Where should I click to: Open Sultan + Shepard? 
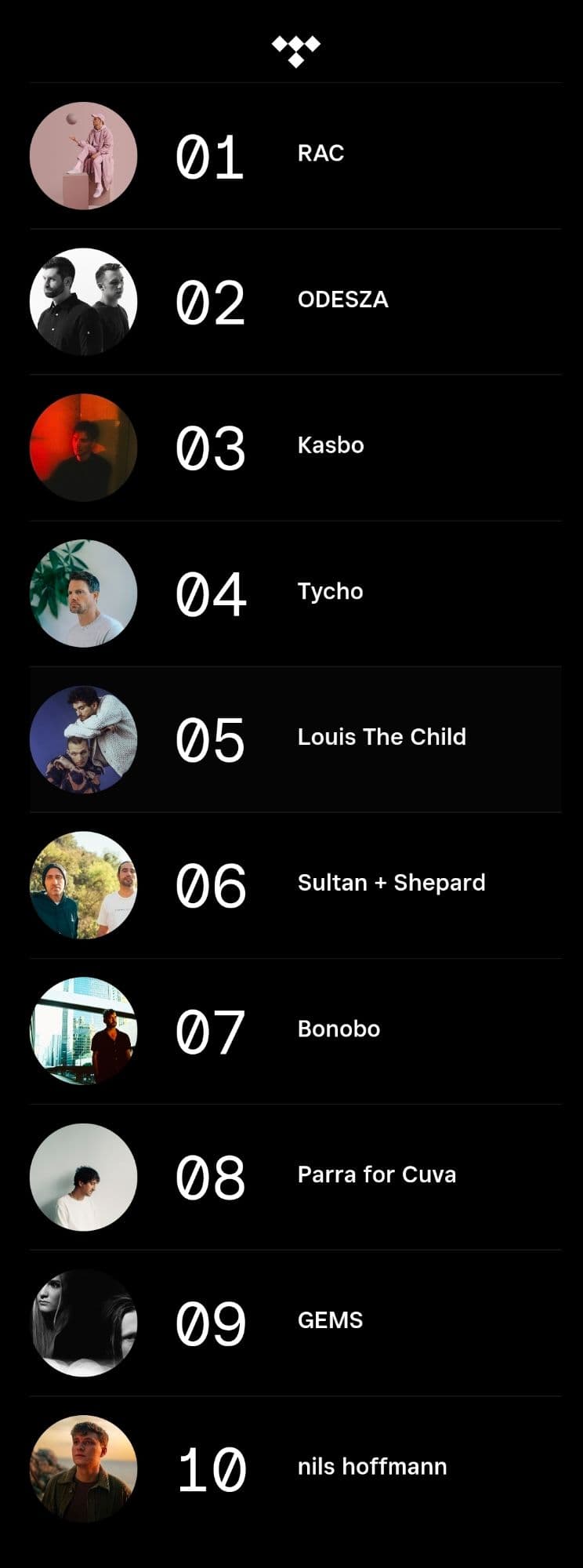[x=391, y=883]
